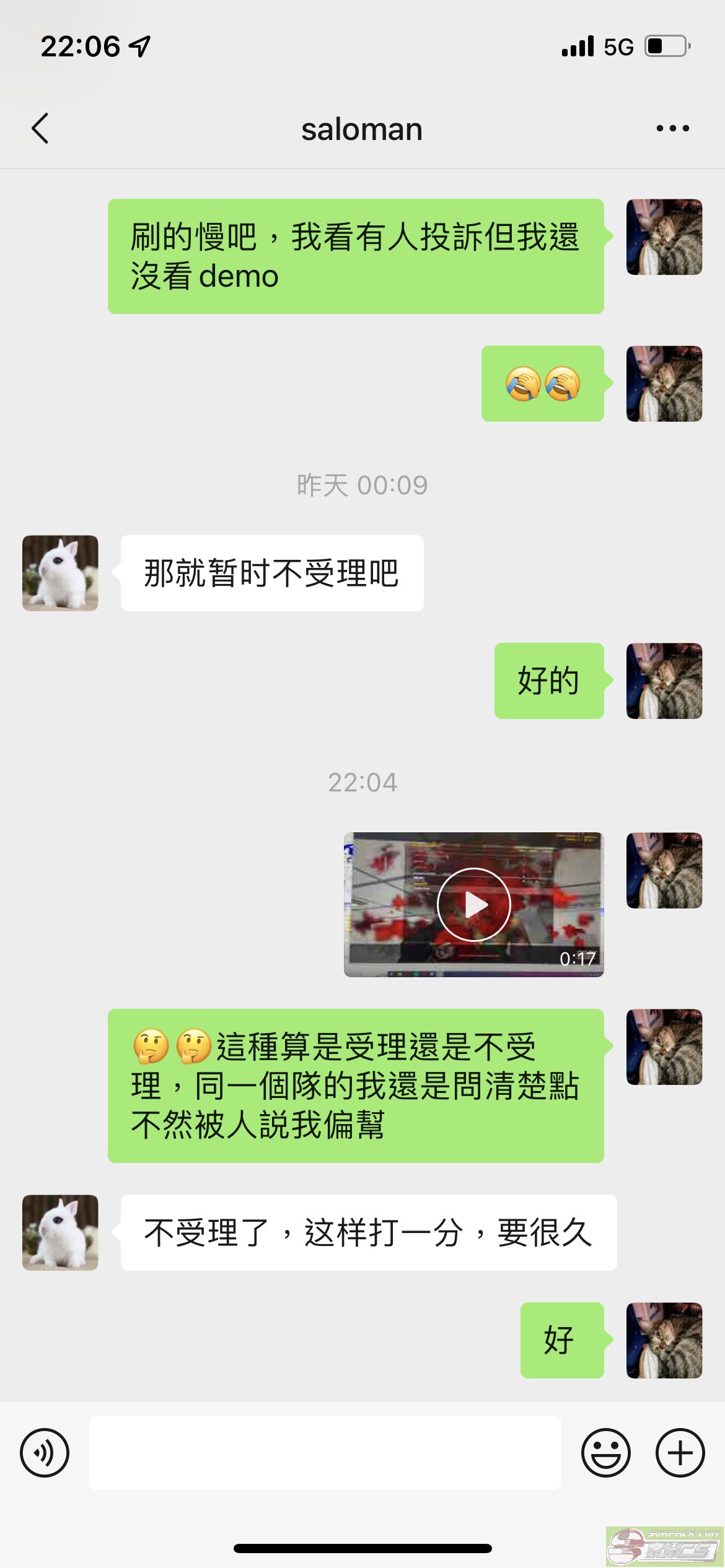Switch to voice message input

click(x=45, y=1452)
